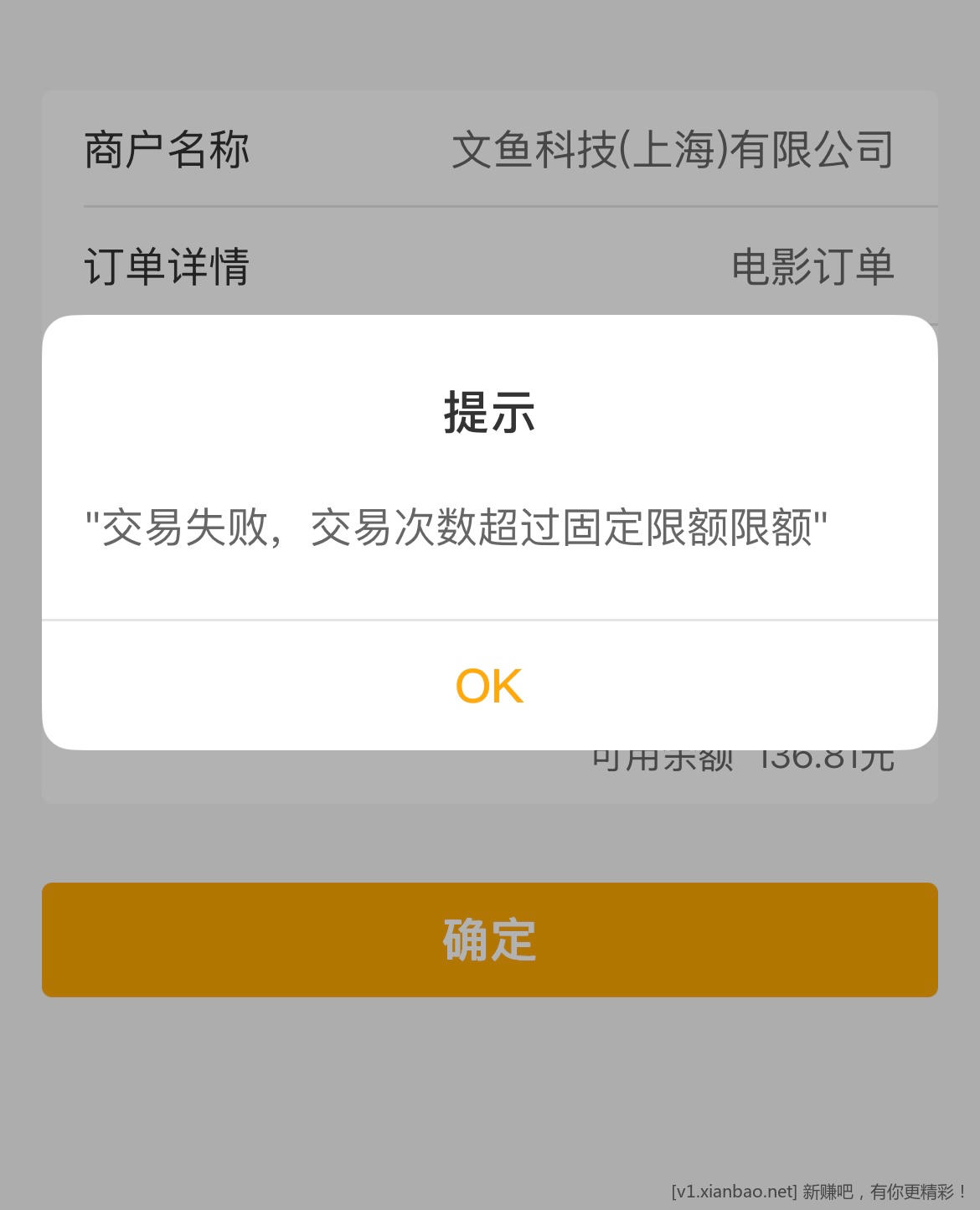Image resolution: width=980 pixels, height=1210 pixels.
Task: Click the 电影订单 movie order value
Action: 814,266
